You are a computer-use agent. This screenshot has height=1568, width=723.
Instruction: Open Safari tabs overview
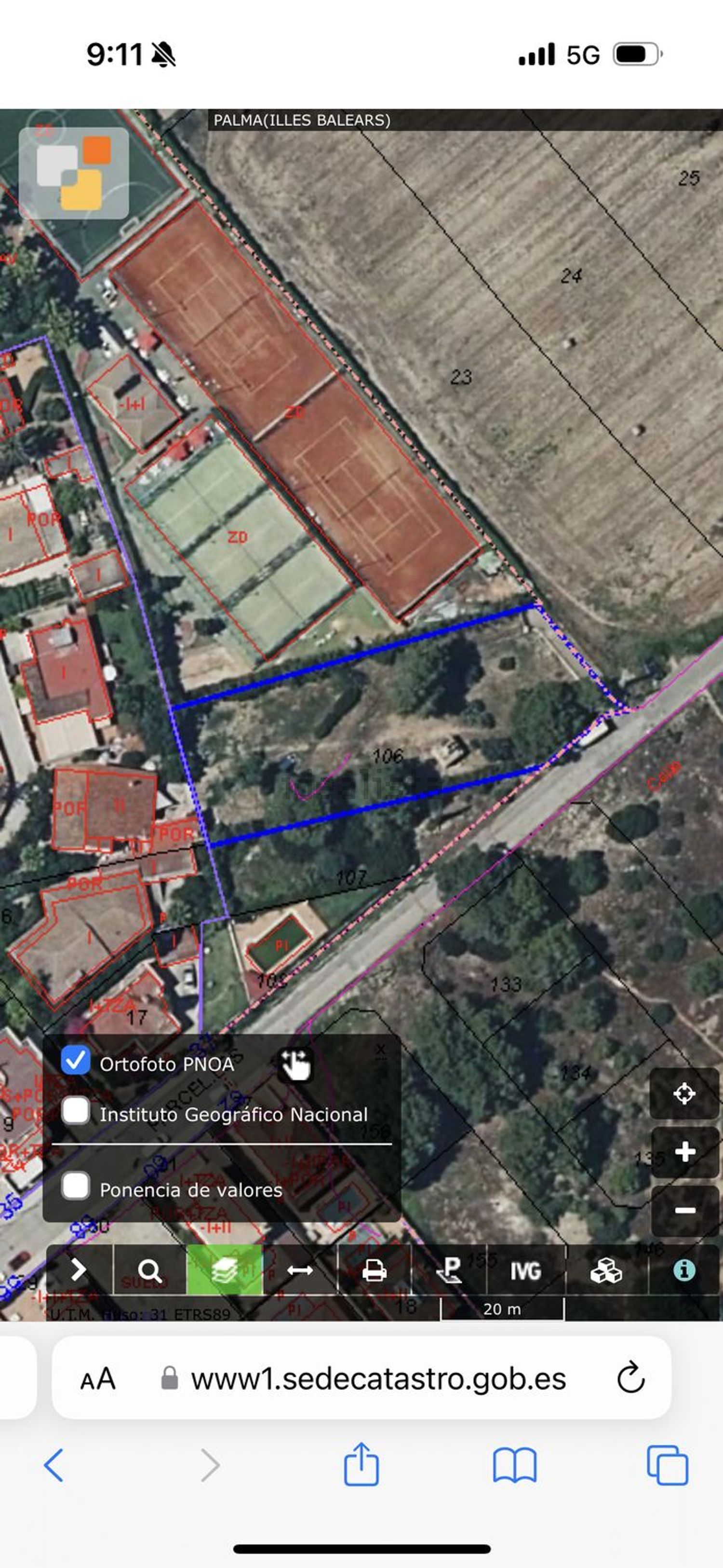pyautogui.click(x=667, y=1464)
